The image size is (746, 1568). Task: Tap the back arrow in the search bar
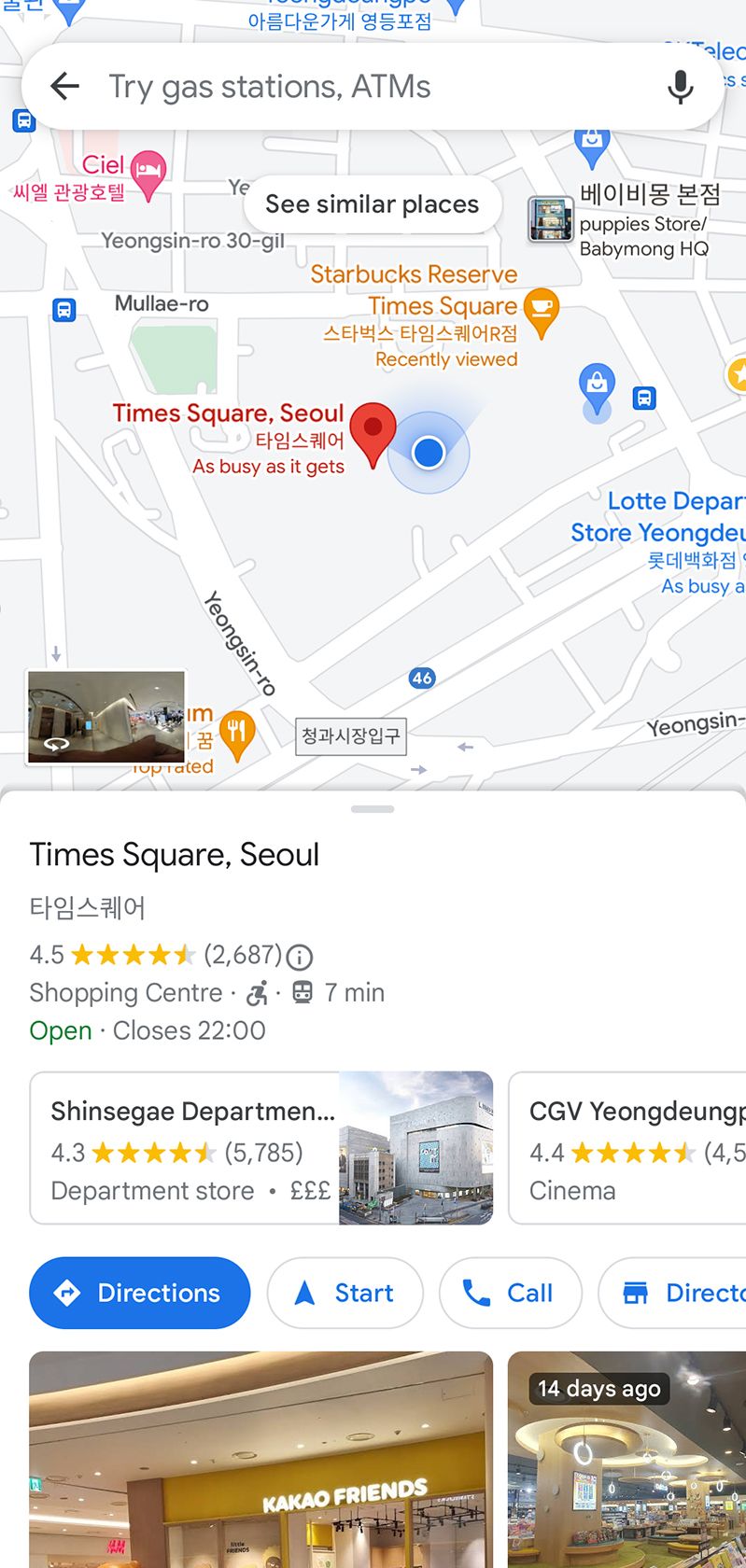point(63,85)
